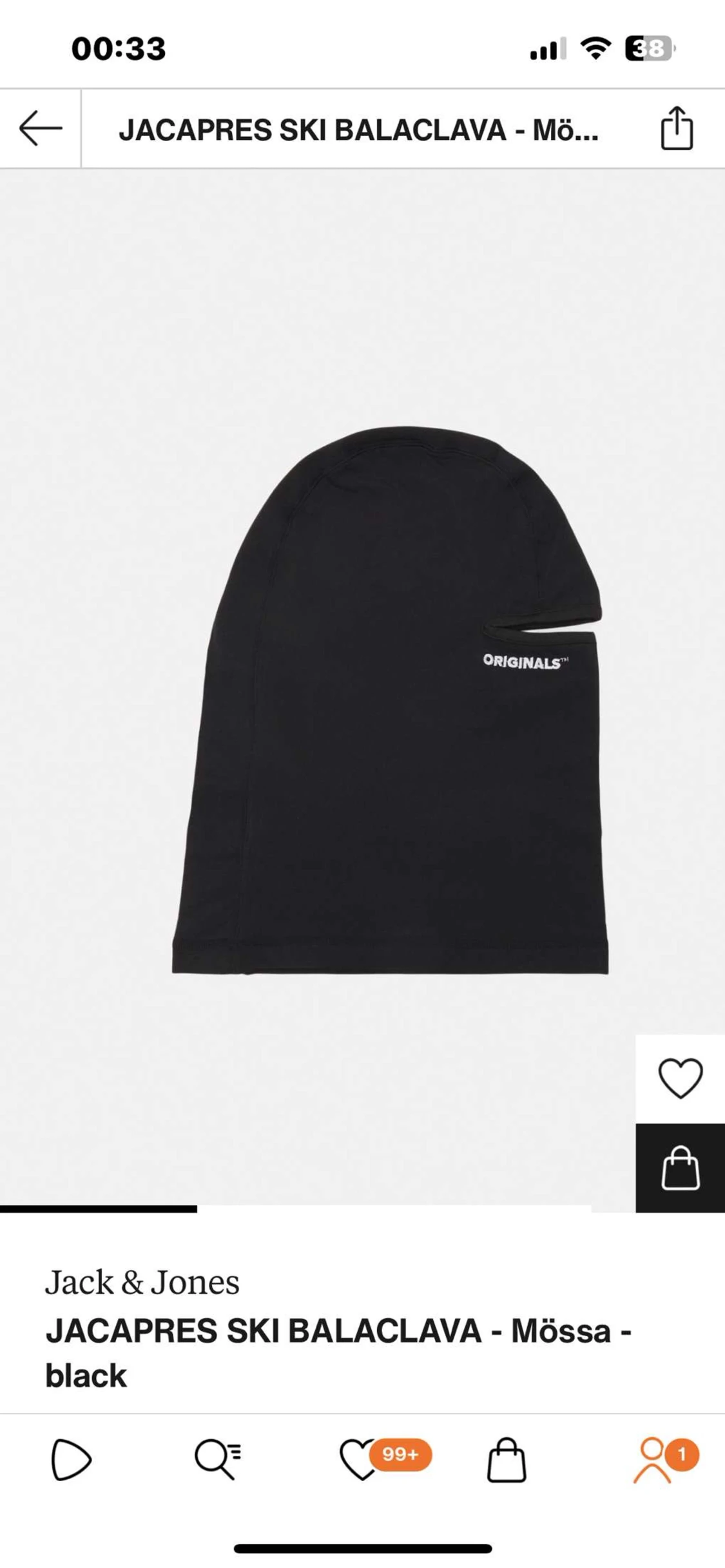
Task: Open the shopping bag tab
Action: point(507,1459)
